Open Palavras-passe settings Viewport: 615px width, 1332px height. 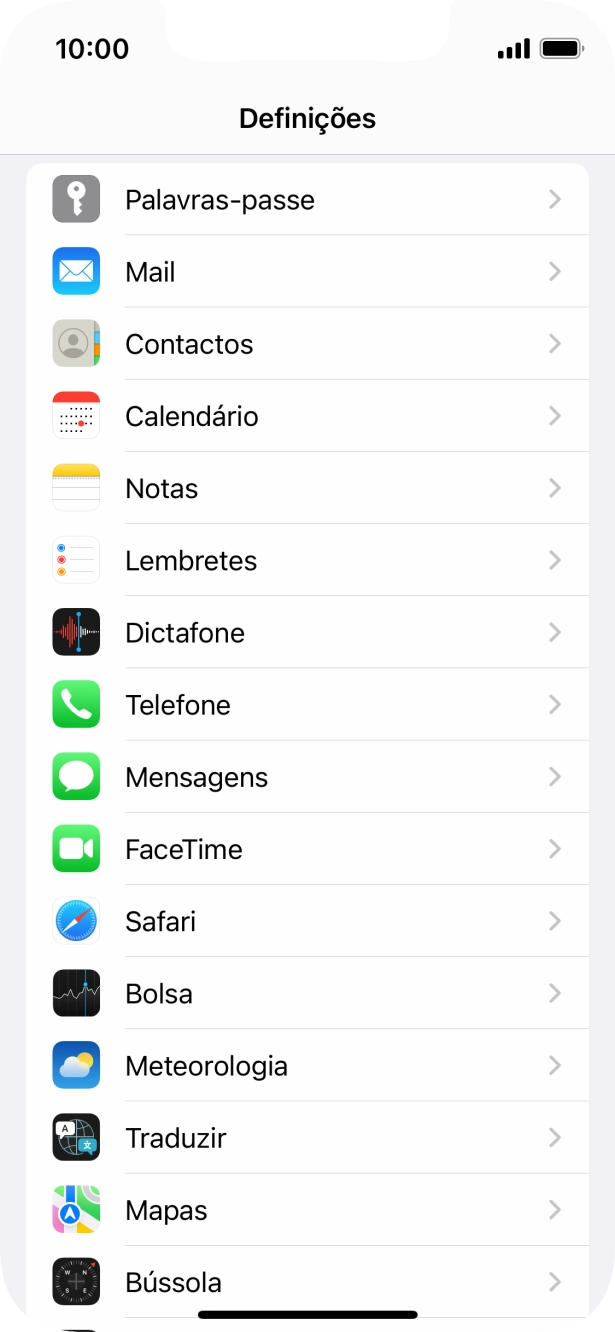306,200
